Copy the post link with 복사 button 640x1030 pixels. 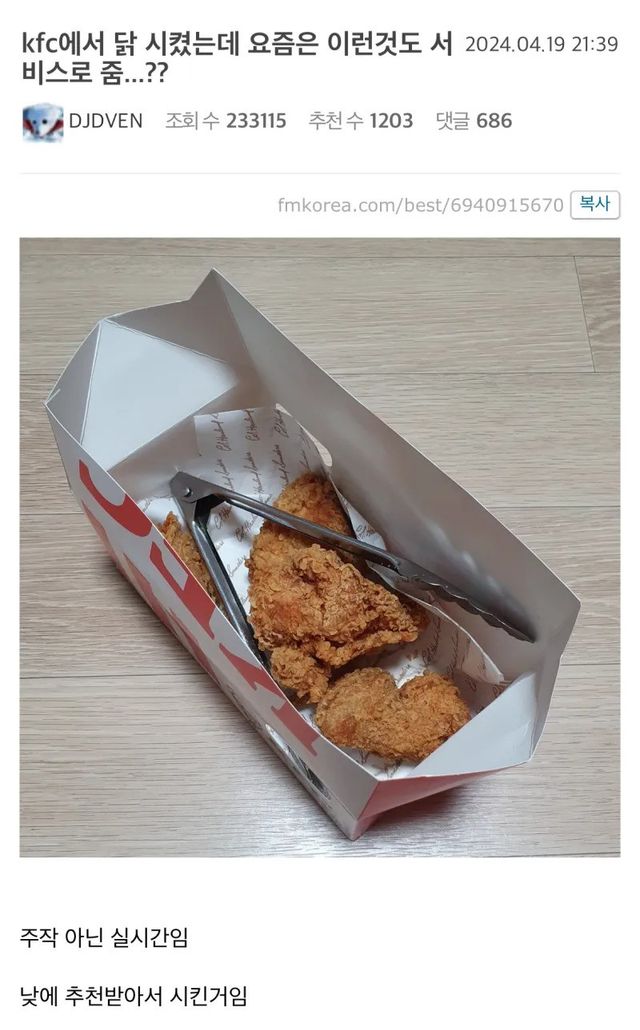coord(594,205)
